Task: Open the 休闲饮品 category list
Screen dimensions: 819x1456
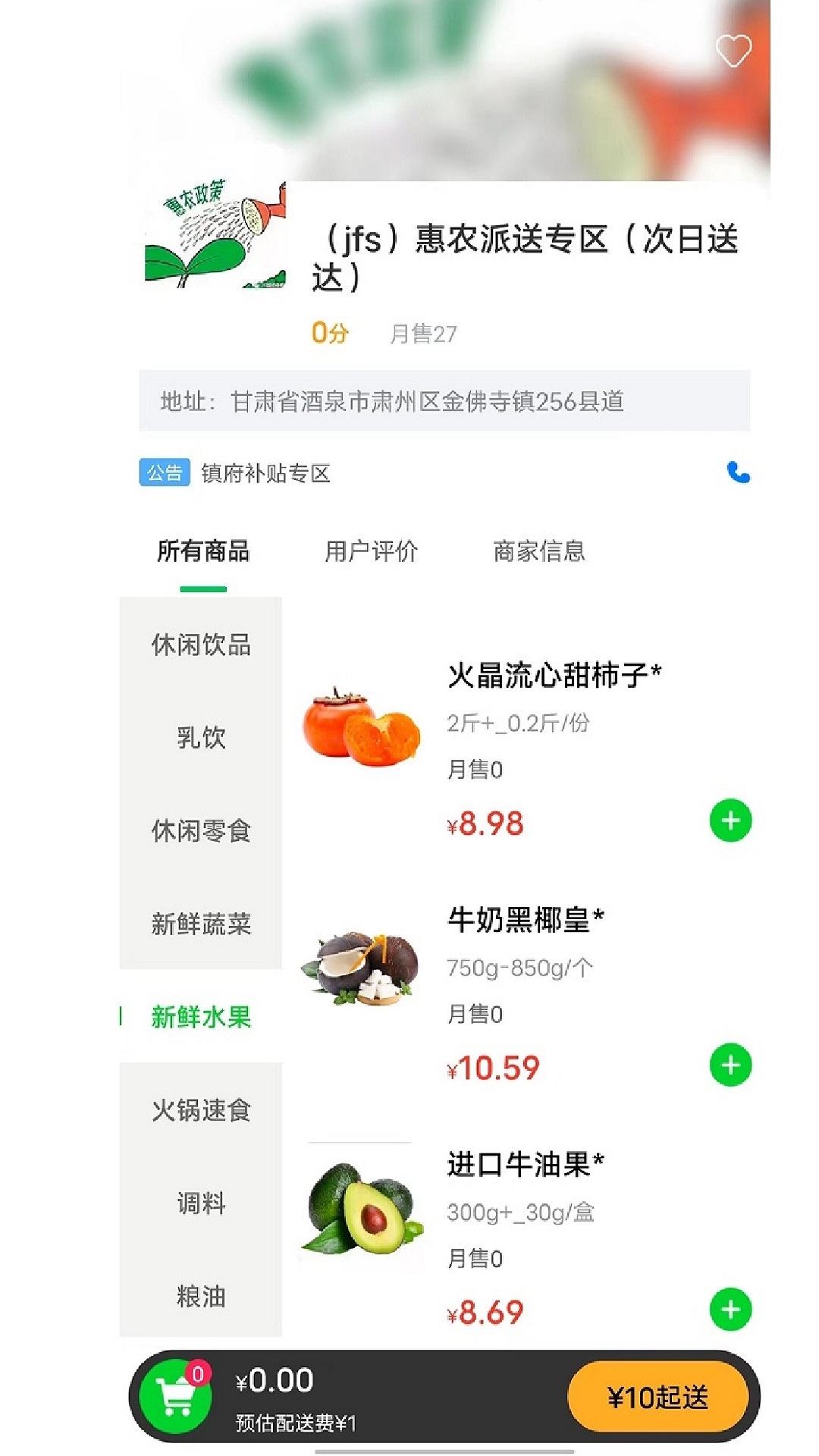Action: tap(199, 643)
